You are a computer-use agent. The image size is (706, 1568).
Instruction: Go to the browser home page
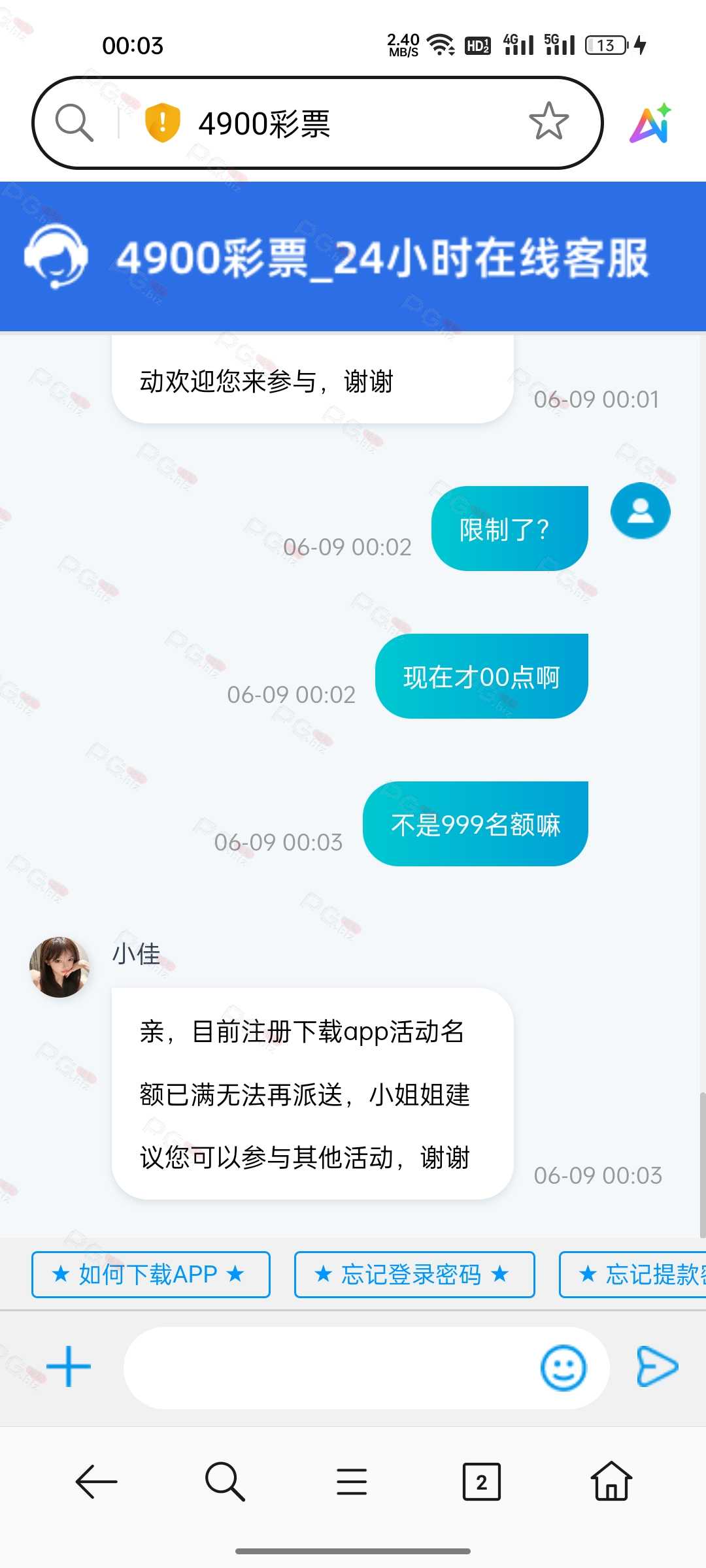(x=611, y=1480)
